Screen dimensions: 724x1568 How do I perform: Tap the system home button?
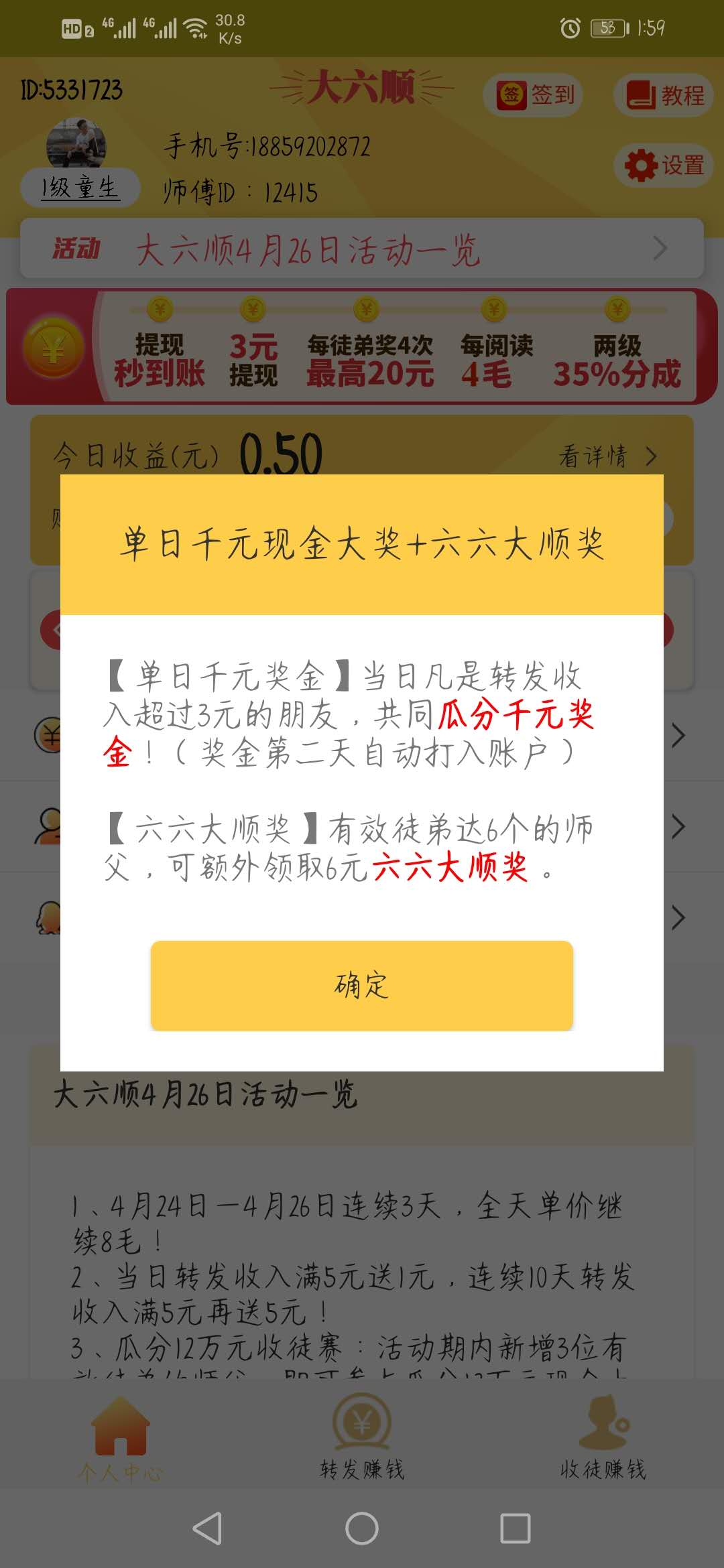(x=362, y=1528)
